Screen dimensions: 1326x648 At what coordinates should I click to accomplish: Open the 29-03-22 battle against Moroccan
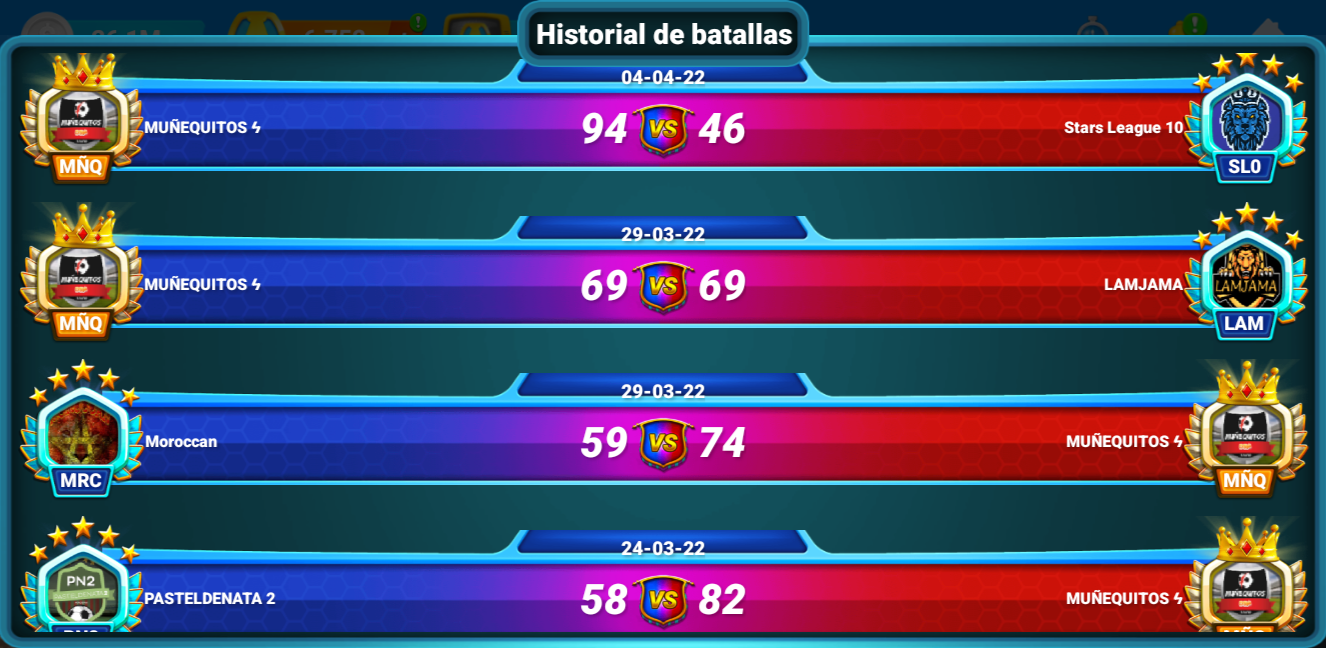pos(662,443)
